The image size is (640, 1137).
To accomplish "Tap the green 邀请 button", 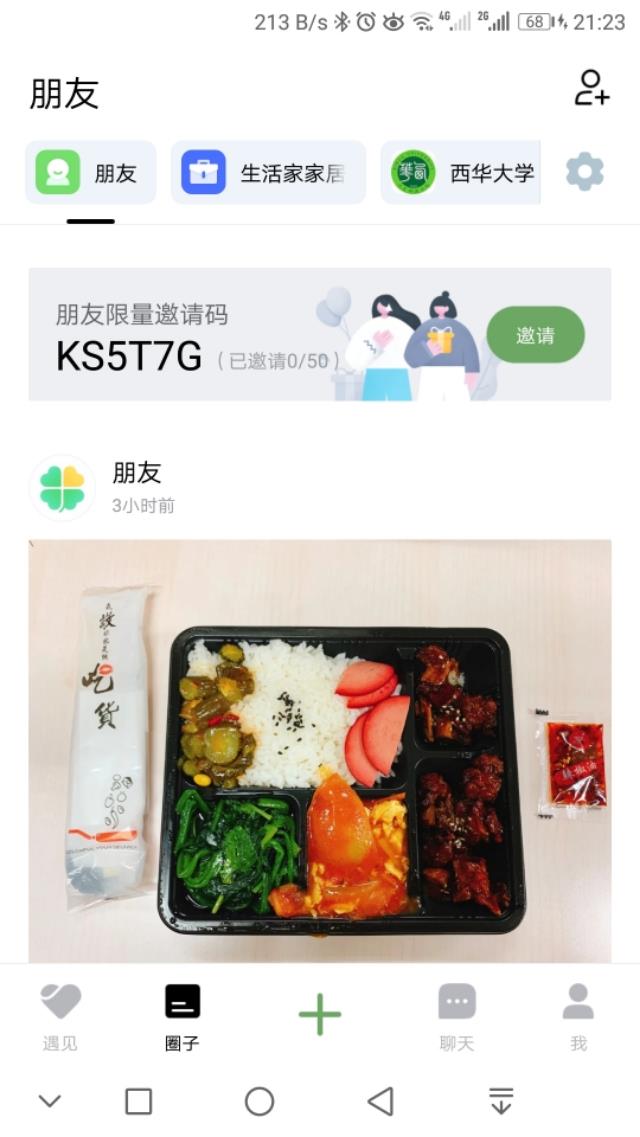I will coord(535,335).
